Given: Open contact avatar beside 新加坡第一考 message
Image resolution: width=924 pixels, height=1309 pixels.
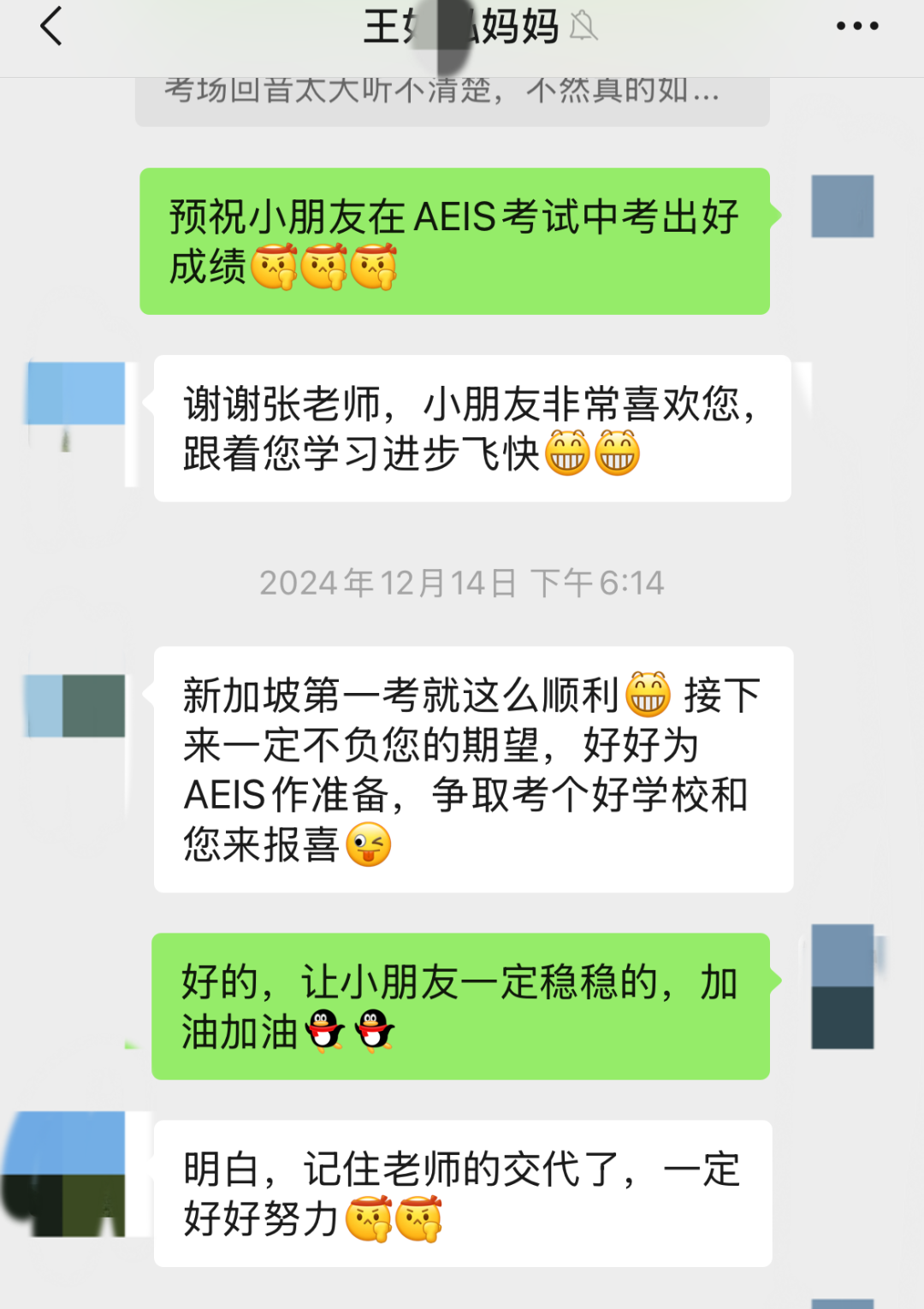Looking at the screenshot, I should pyautogui.click(x=76, y=706).
